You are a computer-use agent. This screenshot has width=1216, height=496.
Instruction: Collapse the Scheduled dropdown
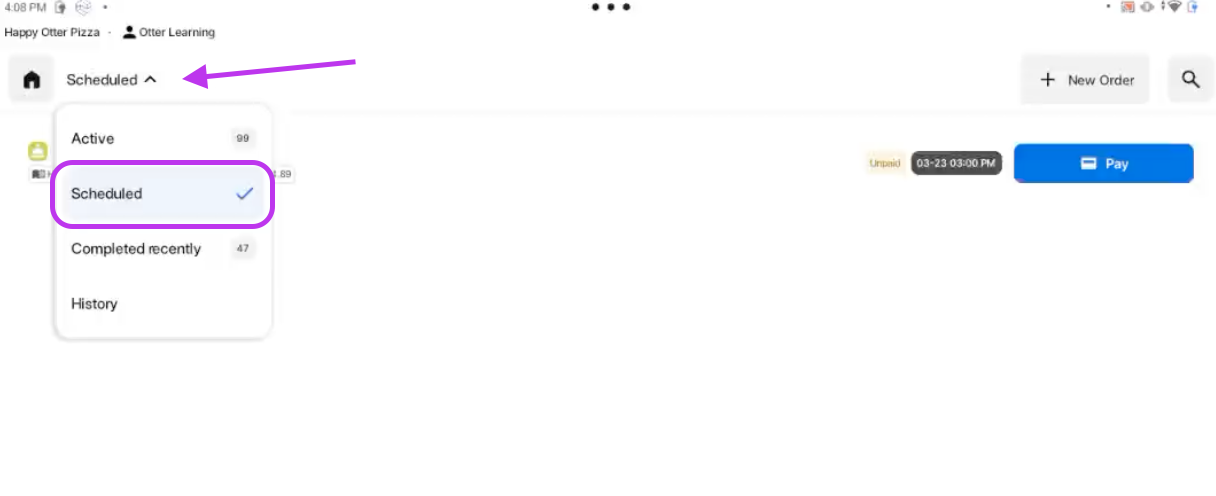[x=111, y=80]
